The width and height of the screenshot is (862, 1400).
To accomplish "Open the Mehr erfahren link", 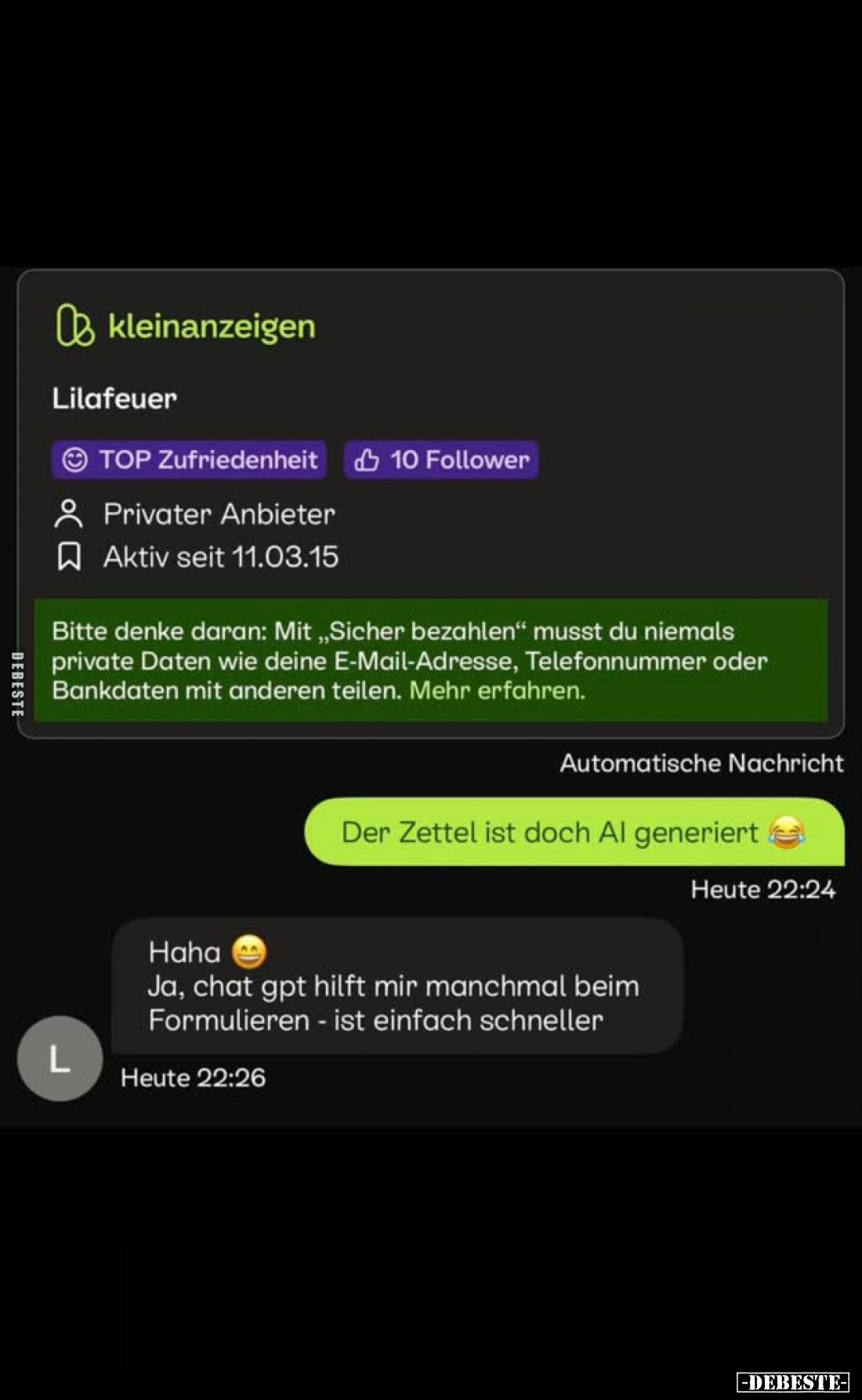I will (x=499, y=690).
